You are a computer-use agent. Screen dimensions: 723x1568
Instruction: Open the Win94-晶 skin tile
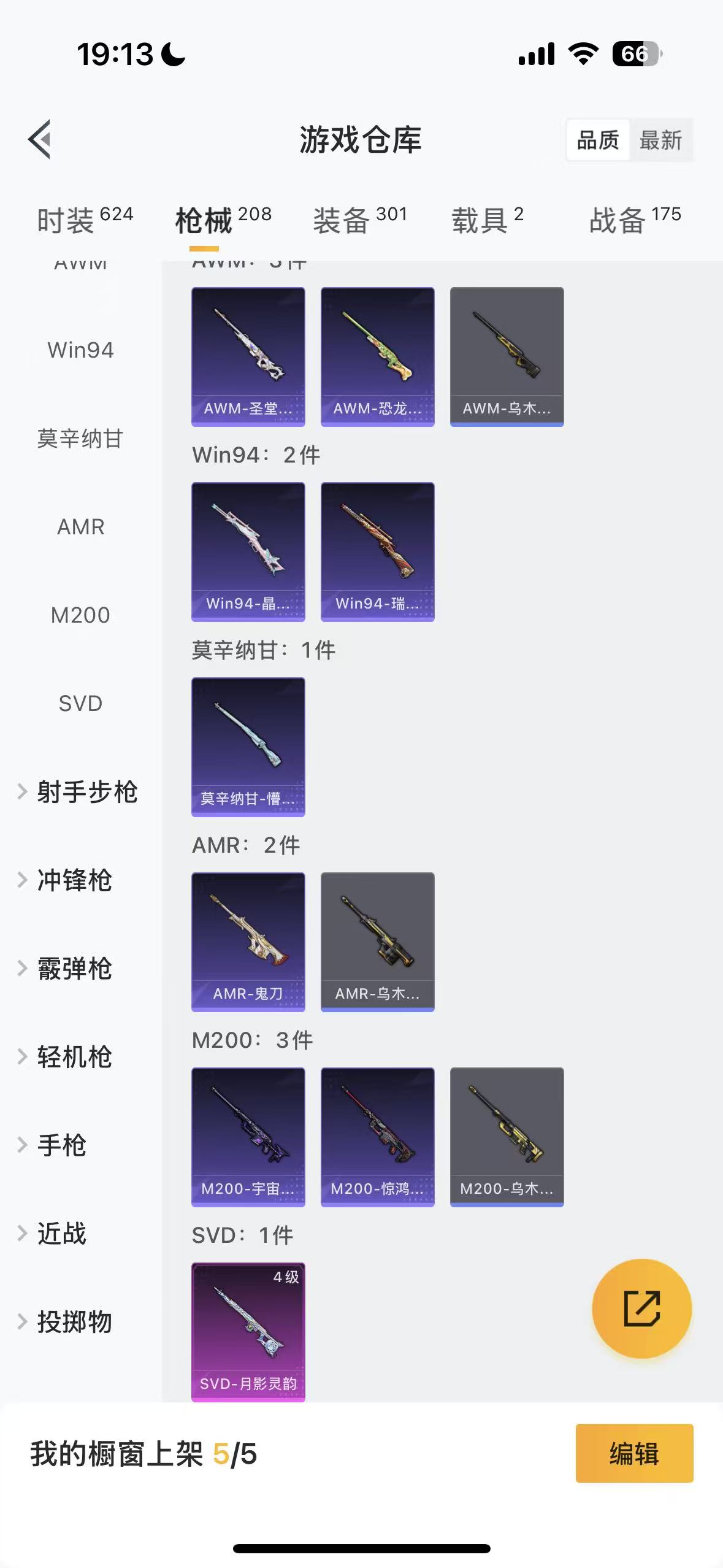(248, 551)
